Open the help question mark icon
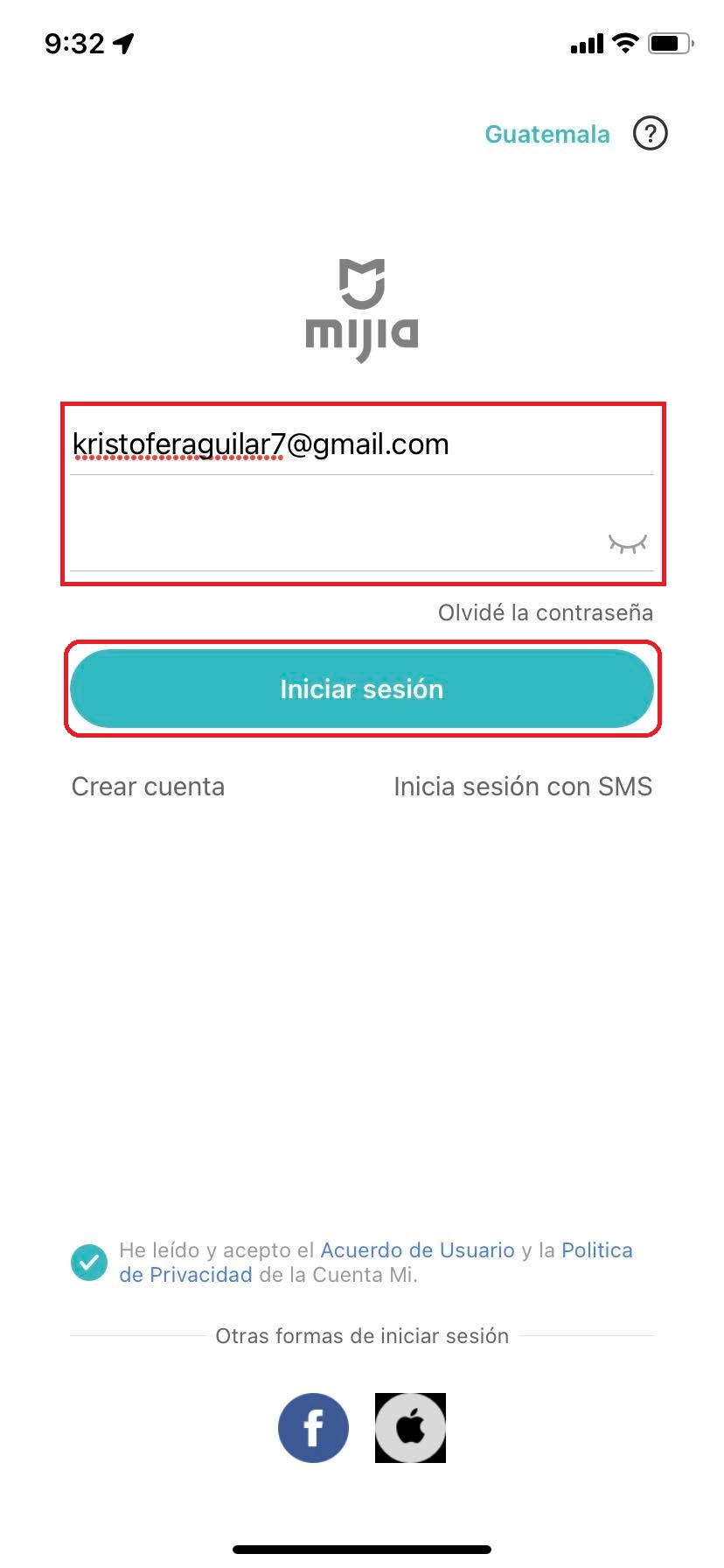The image size is (724, 1568). point(650,134)
